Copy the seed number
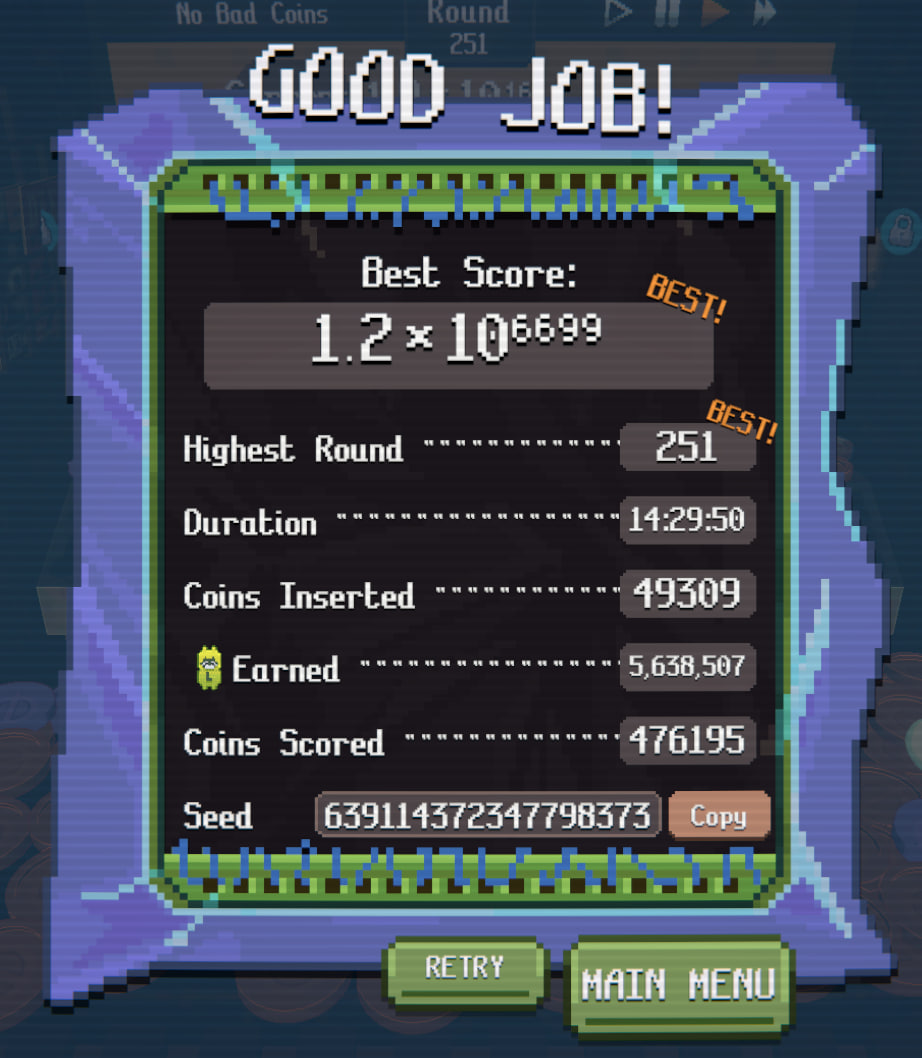 click(718, 816)
